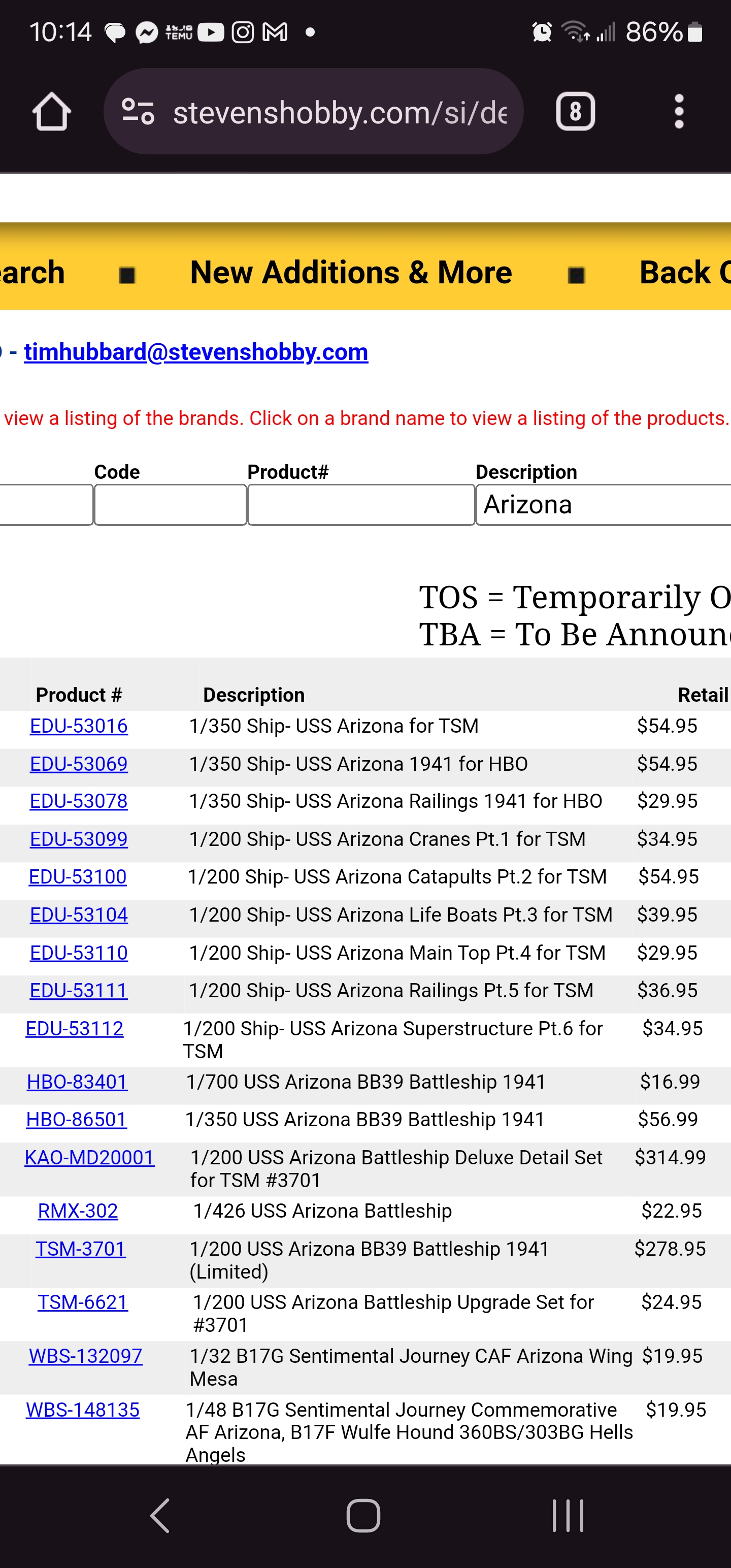Email timhubbard@stevenshobby.com
Screen dimensions: 731x1568
(x=195, y=352)
